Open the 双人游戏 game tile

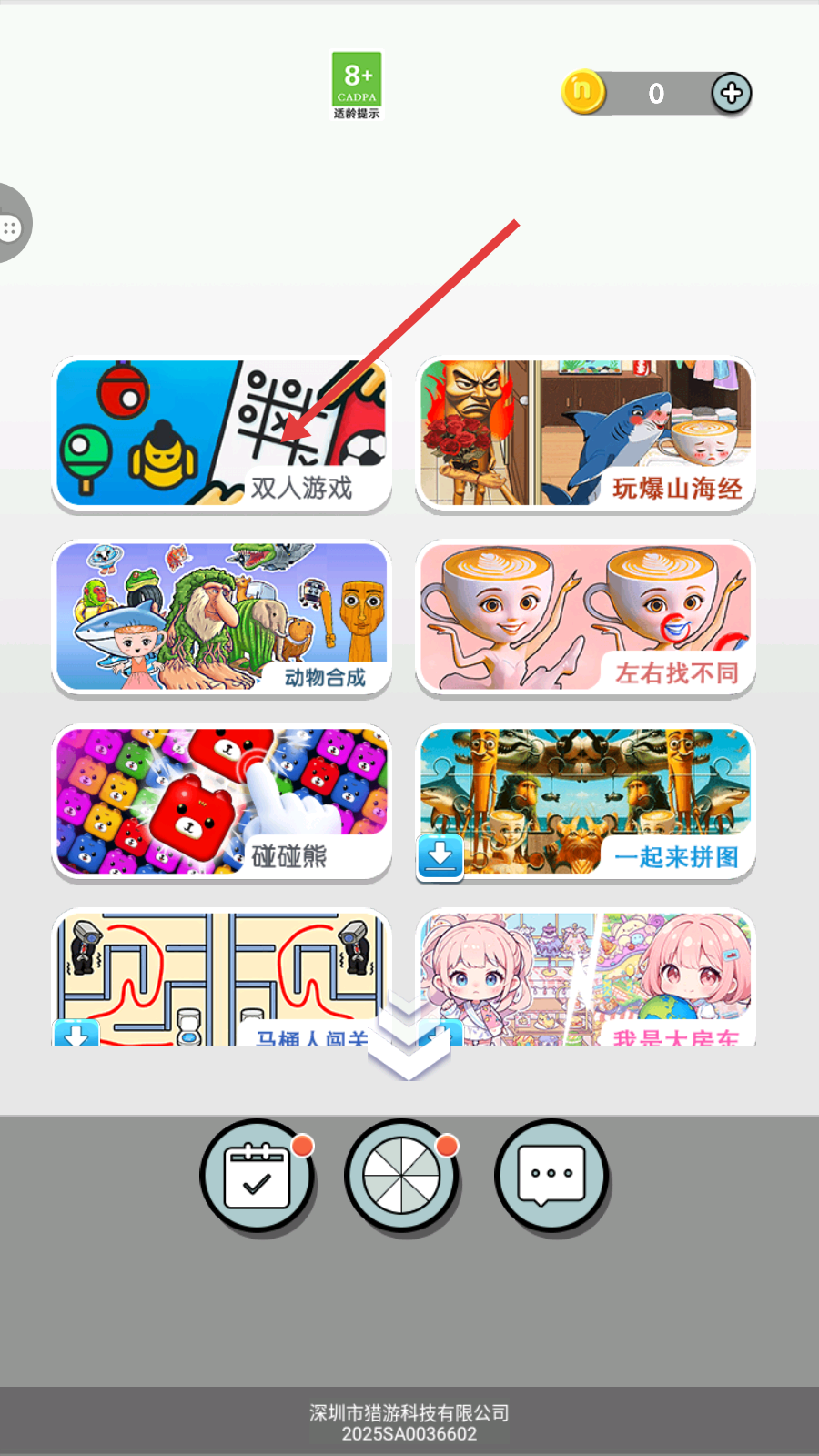click(x=222, y=433)
